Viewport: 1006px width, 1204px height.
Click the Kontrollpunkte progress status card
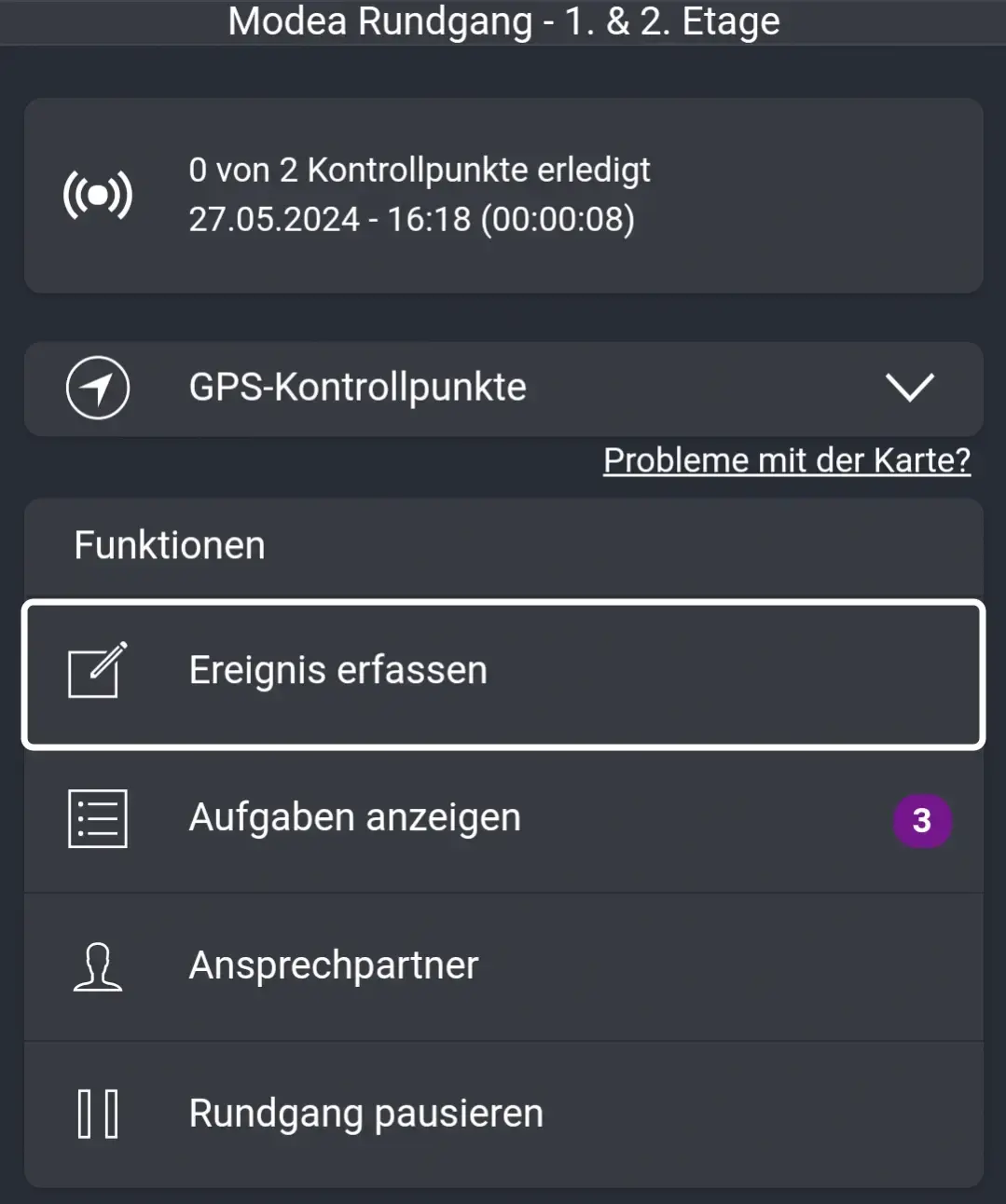click(x=503, y=195)
